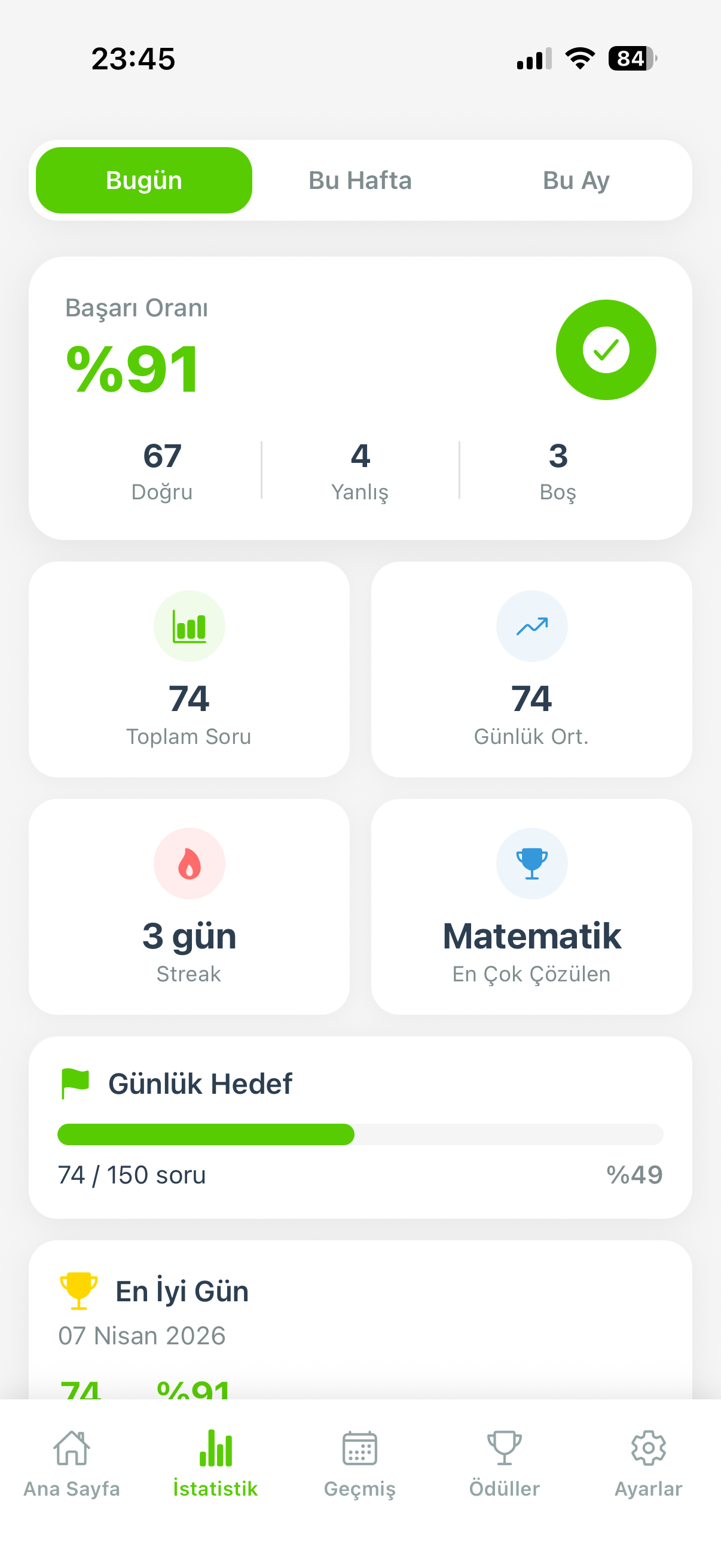Show statistics for Bu Ay
Screen dimensions: 721x1568
[576, 180]
